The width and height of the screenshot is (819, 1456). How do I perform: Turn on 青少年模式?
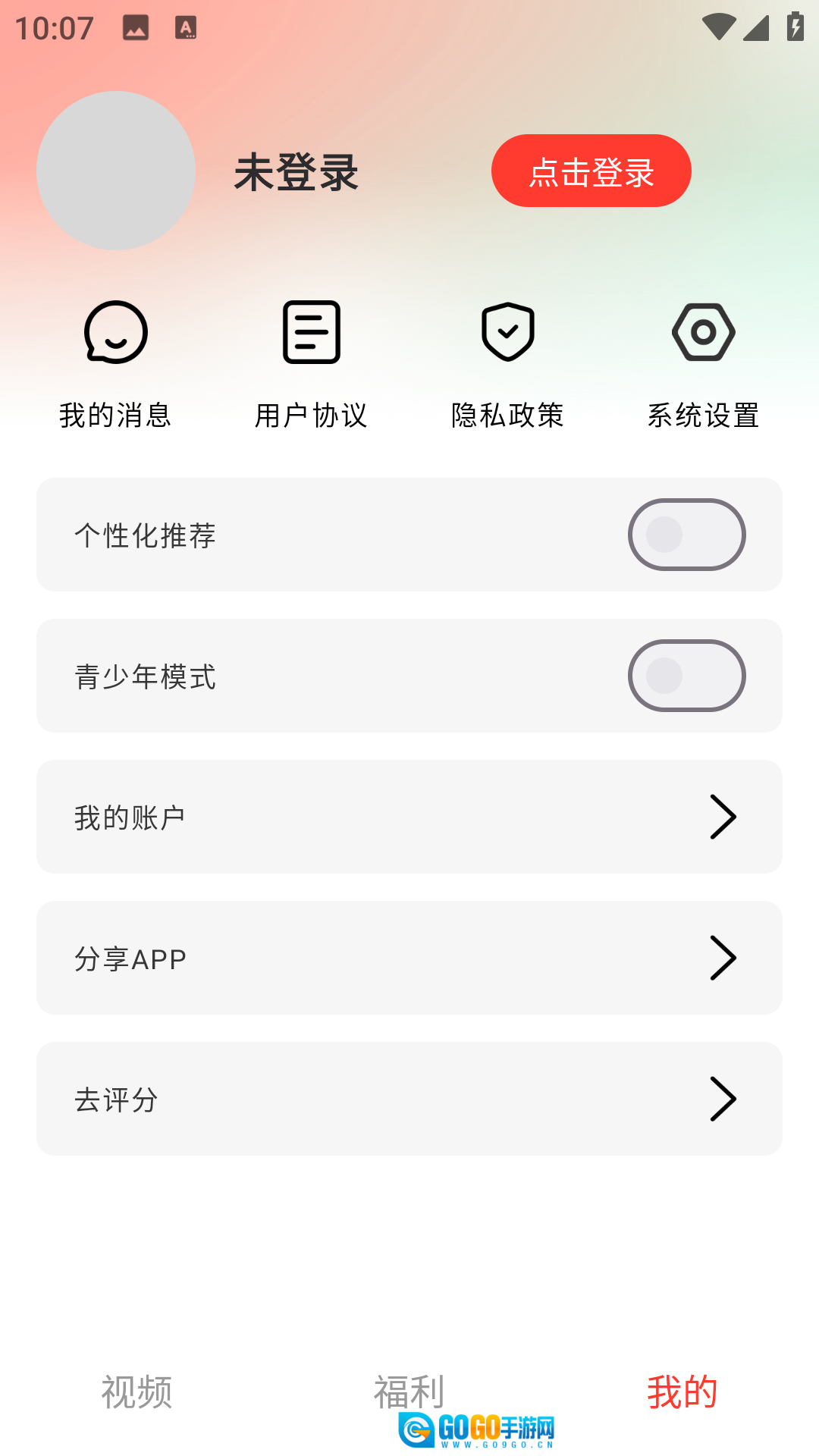click(x=686, y=675)
